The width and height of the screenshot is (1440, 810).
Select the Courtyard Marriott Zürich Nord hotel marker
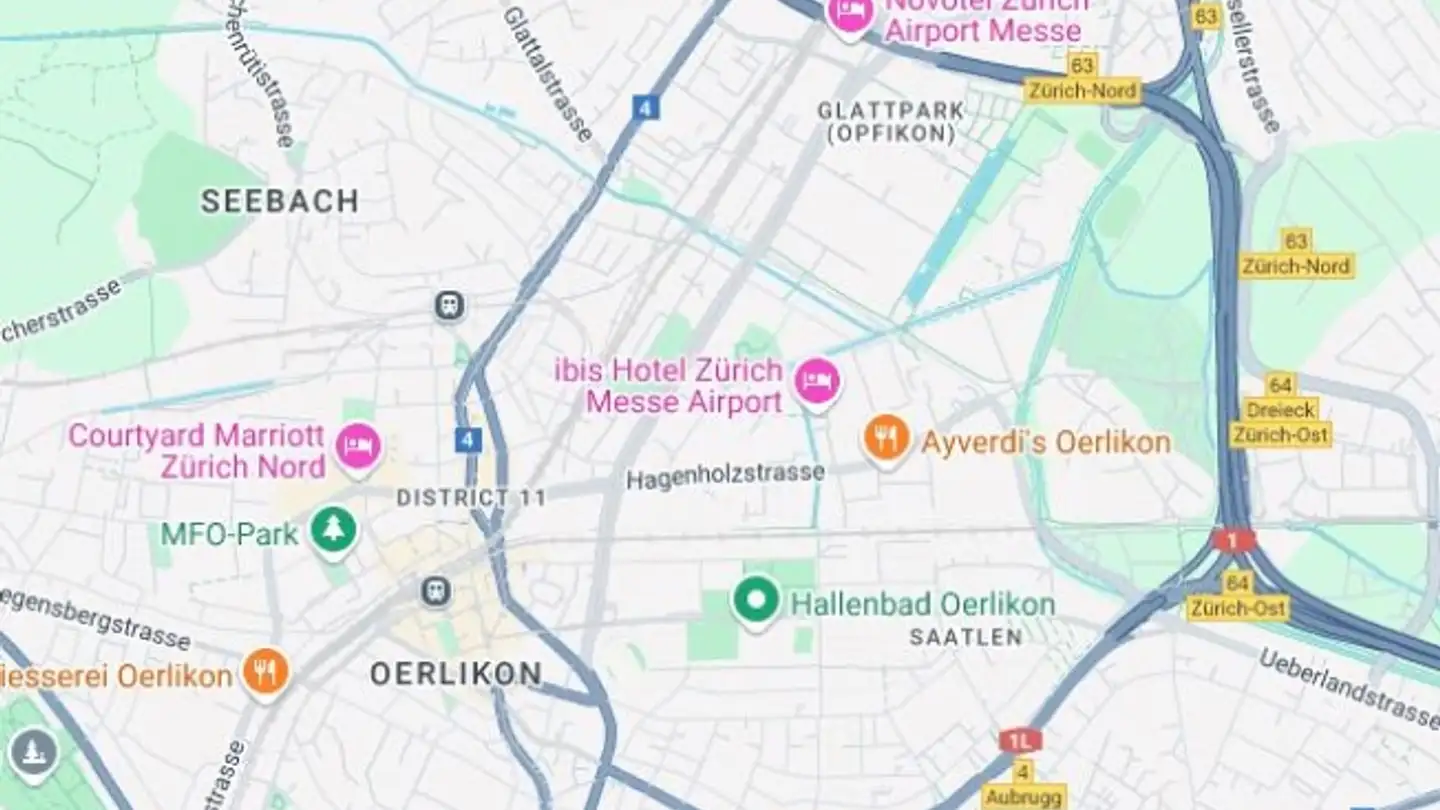tap(358, 446)
